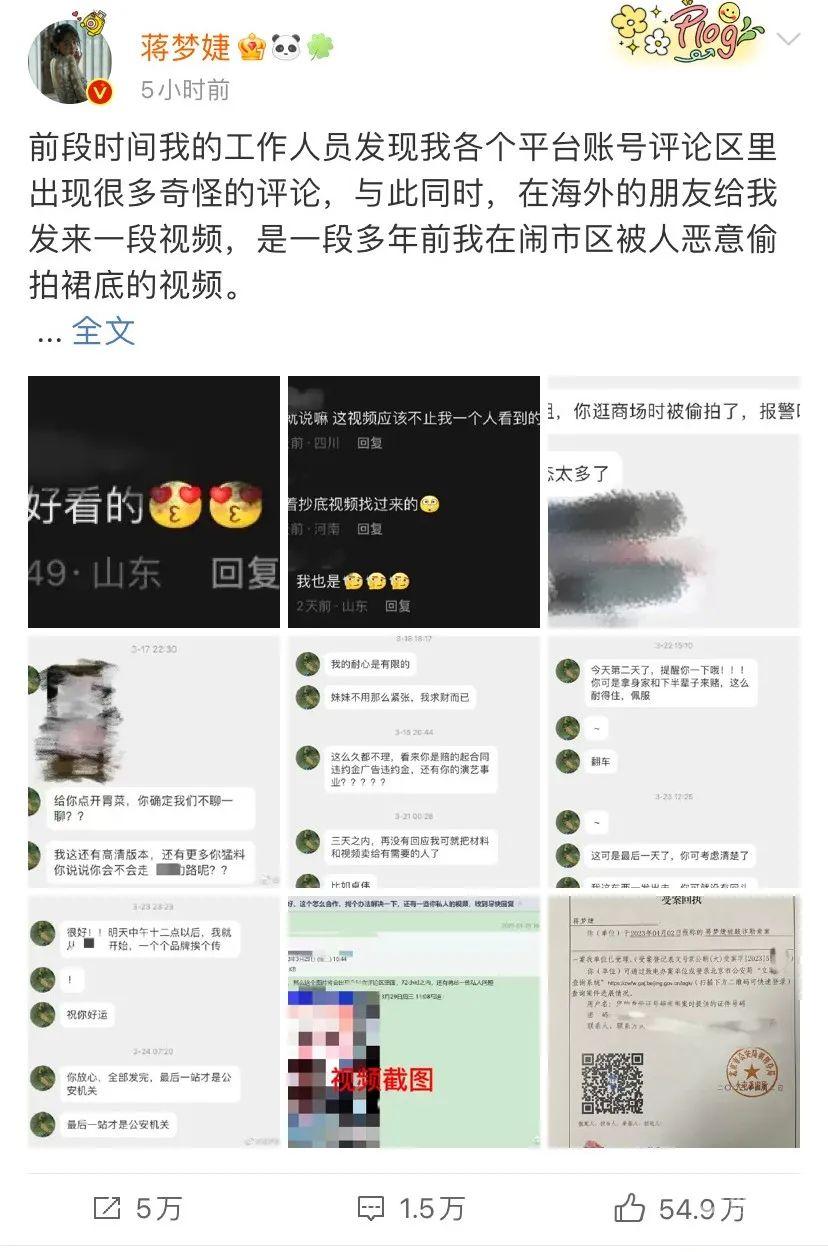Open the comments showing 1.5万
Viewport: 828px width, 1252px height.
(x=411, y=1209)
